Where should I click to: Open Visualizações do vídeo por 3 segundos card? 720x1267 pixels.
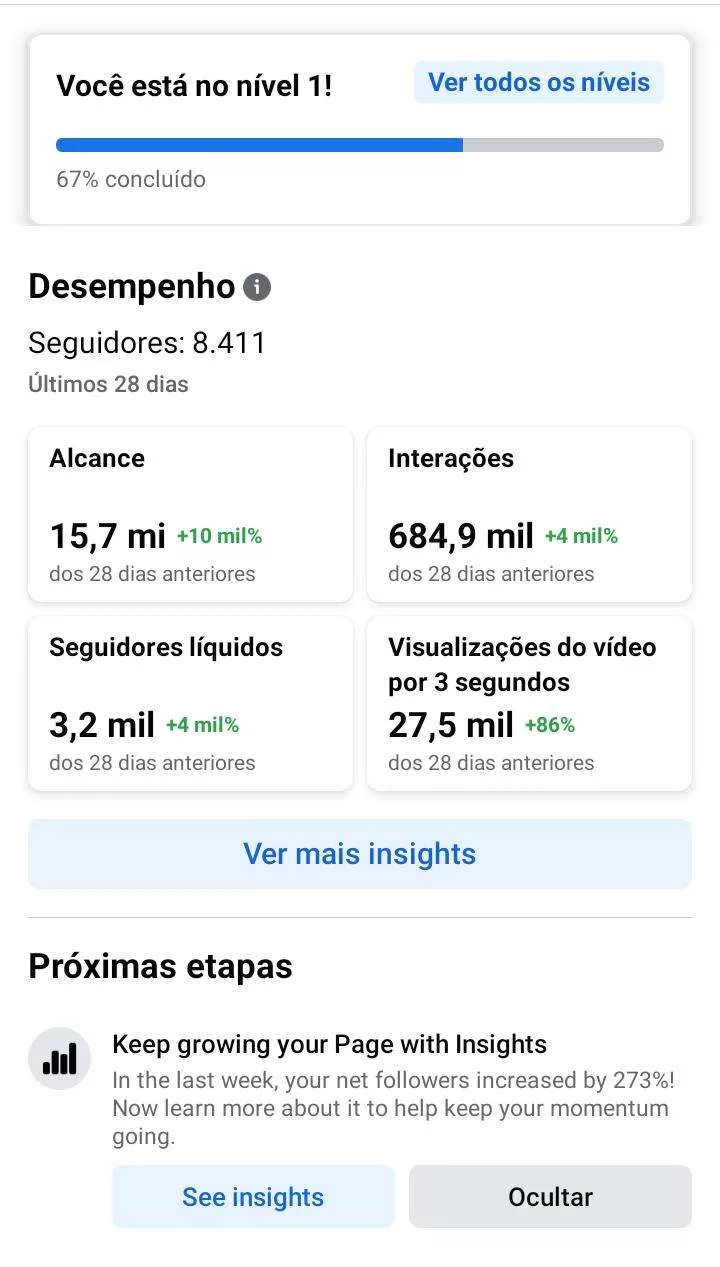click(x=529, y=704)
